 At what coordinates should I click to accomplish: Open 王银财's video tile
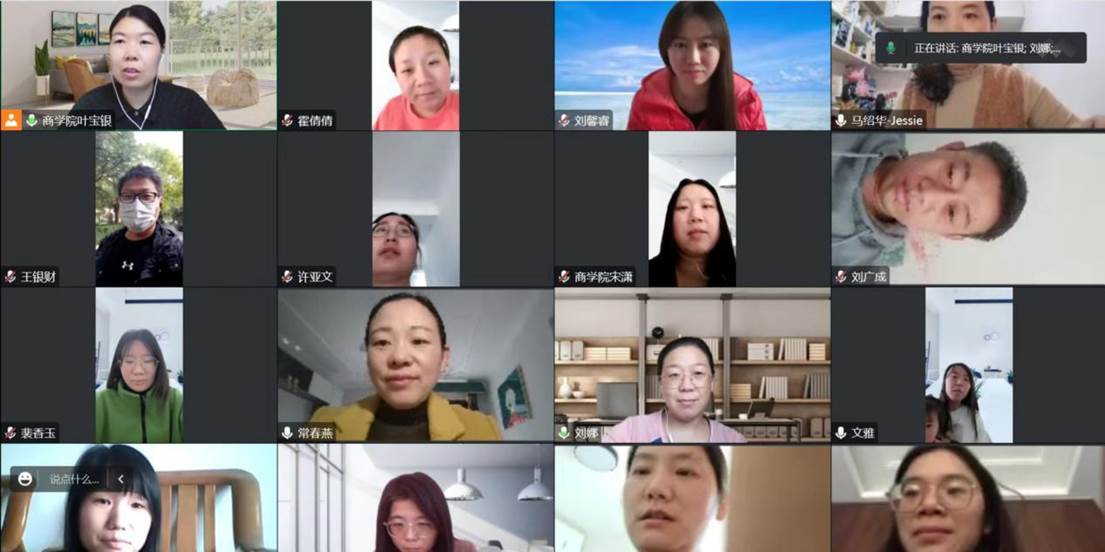tap(138, 208)
